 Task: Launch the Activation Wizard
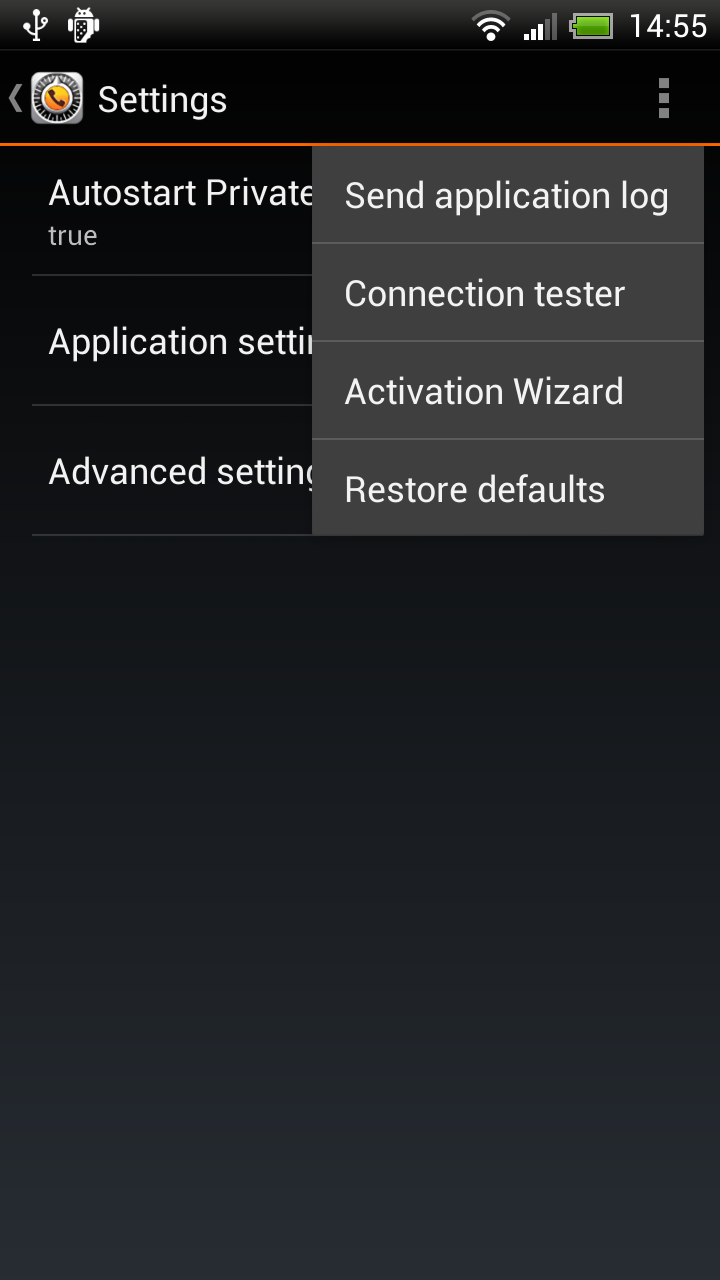[x=508, y=391]
